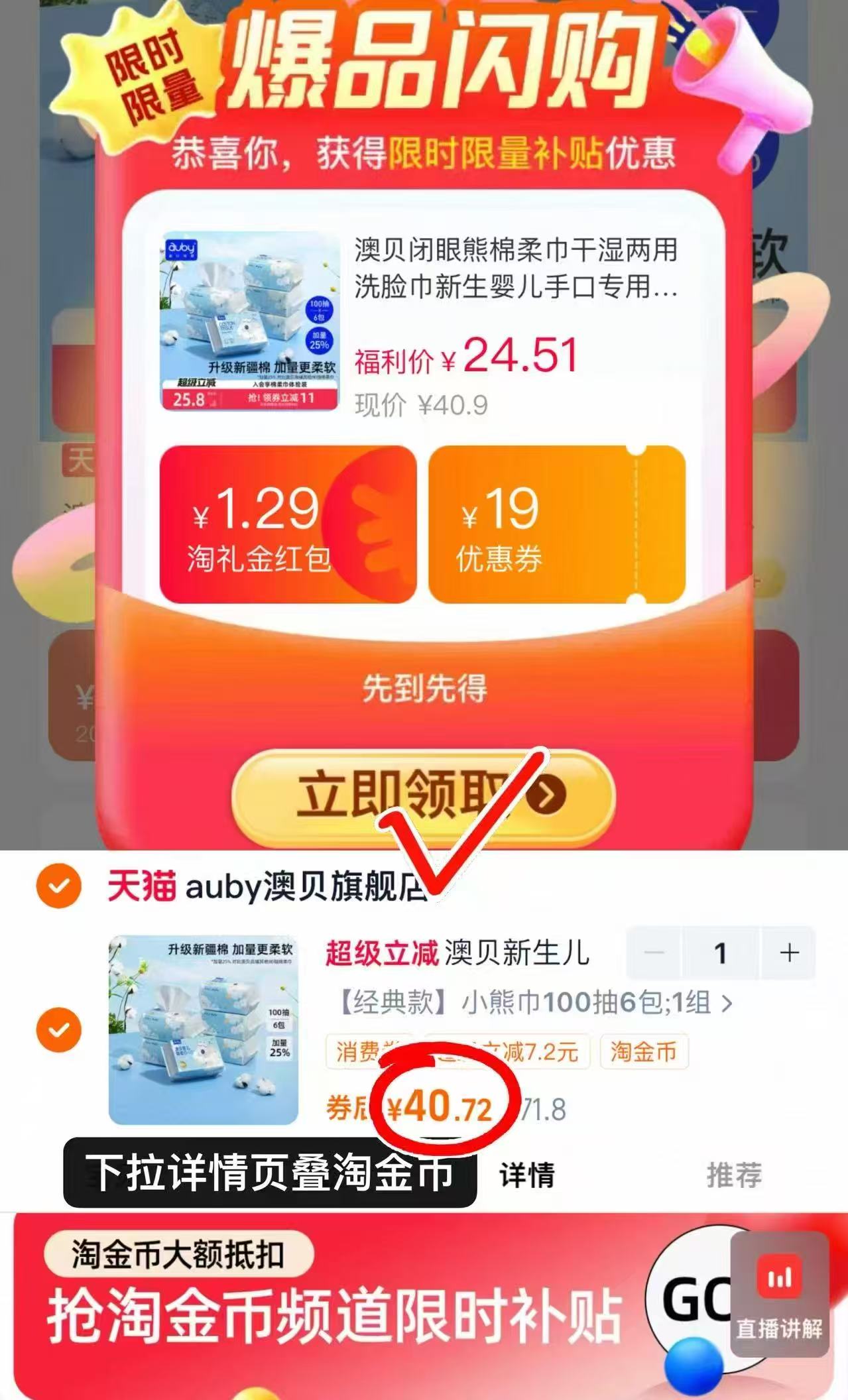Tap the 直播讲解 live commentary icon
Screen dimensions: 848x1400
(x=781, y=1276)
